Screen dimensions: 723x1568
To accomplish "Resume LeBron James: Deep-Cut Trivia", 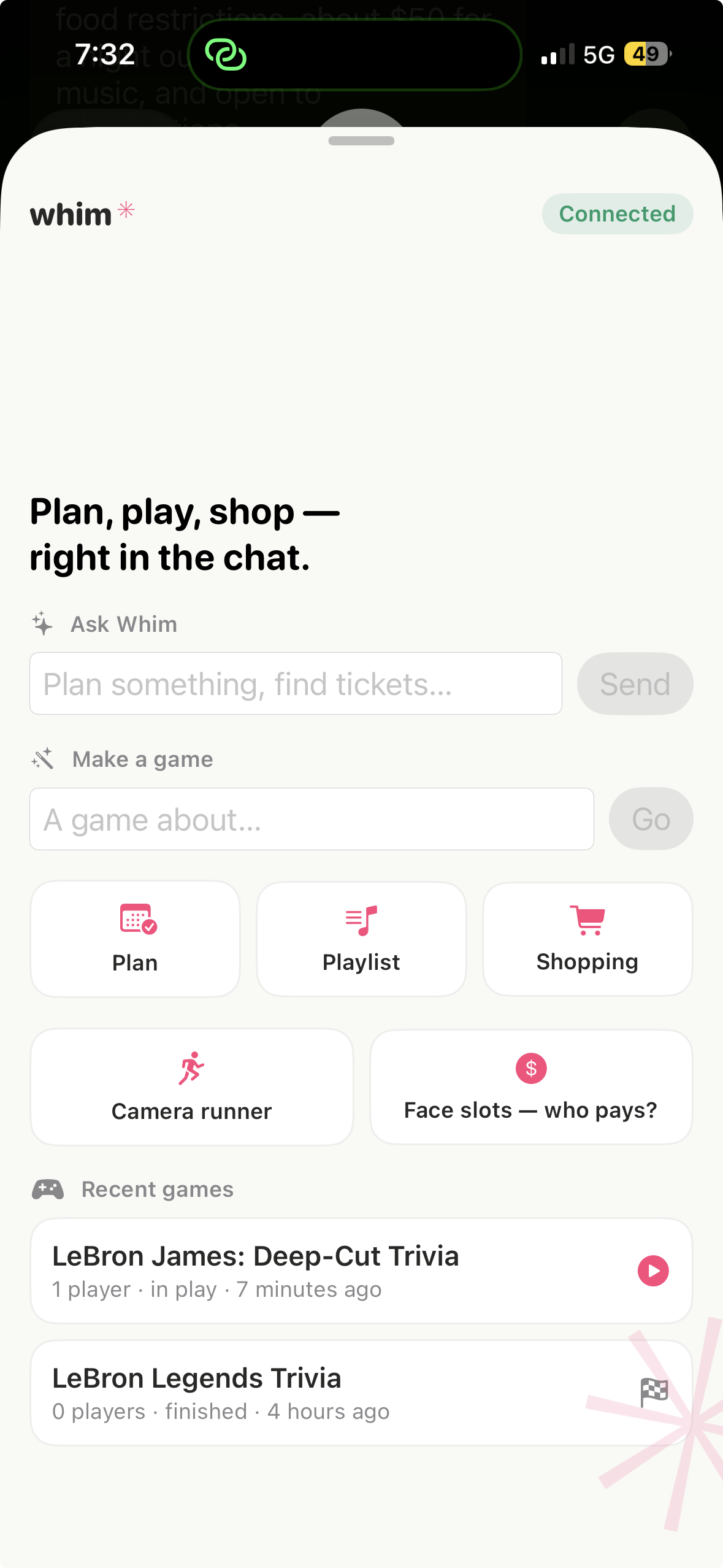I will click(x=361, y=1270).
